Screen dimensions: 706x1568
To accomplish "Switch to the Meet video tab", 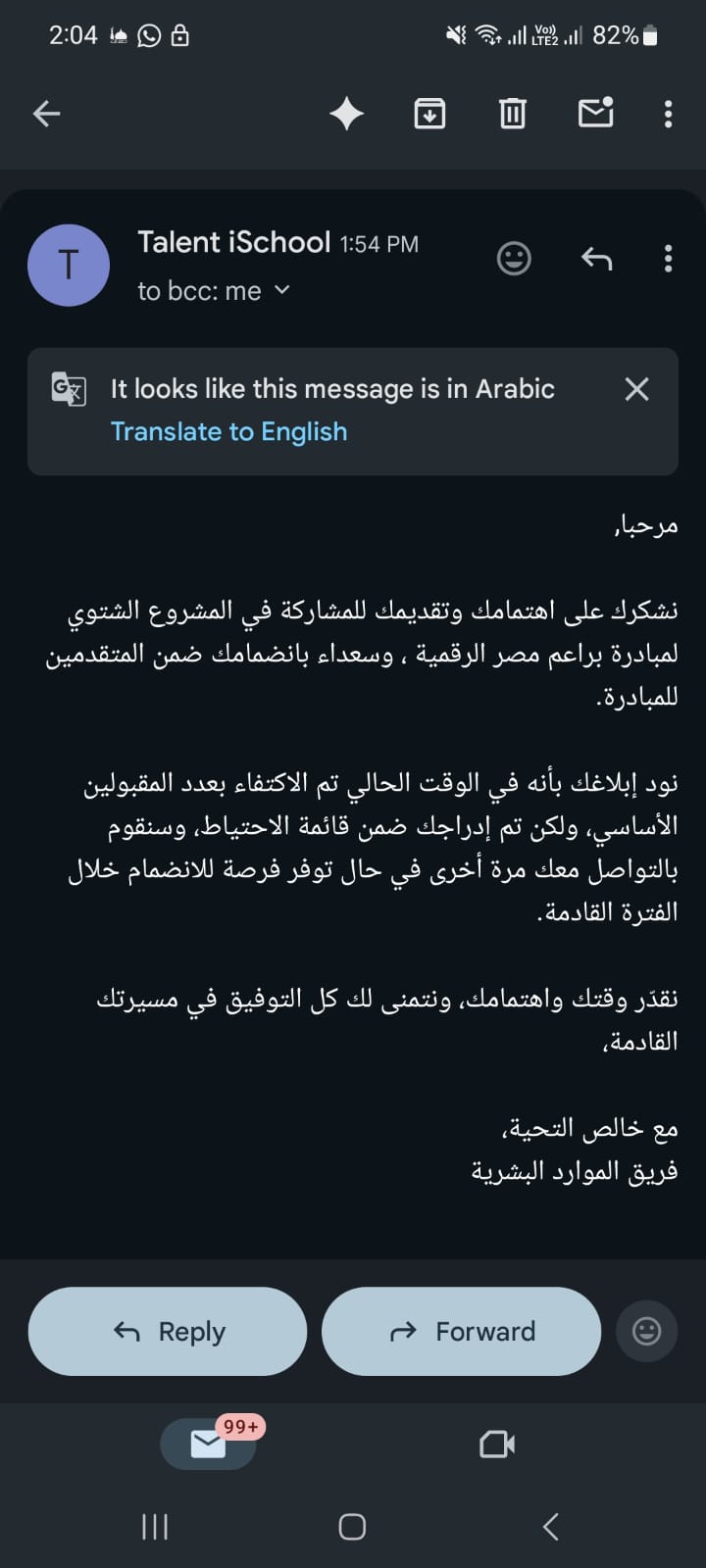I will pos(497,1445).
